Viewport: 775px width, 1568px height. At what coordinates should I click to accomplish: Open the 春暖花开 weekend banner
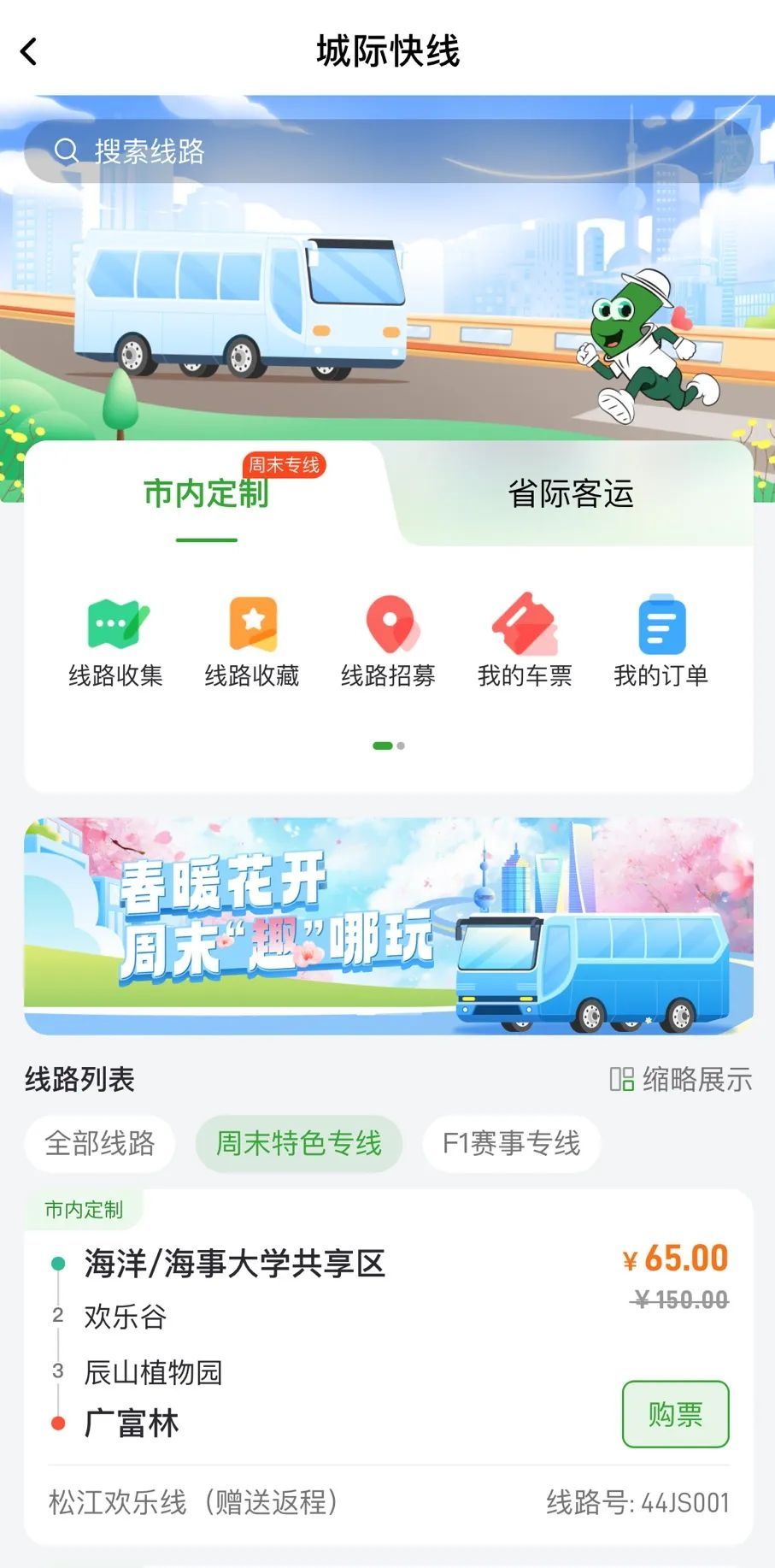tap(388, 926)
